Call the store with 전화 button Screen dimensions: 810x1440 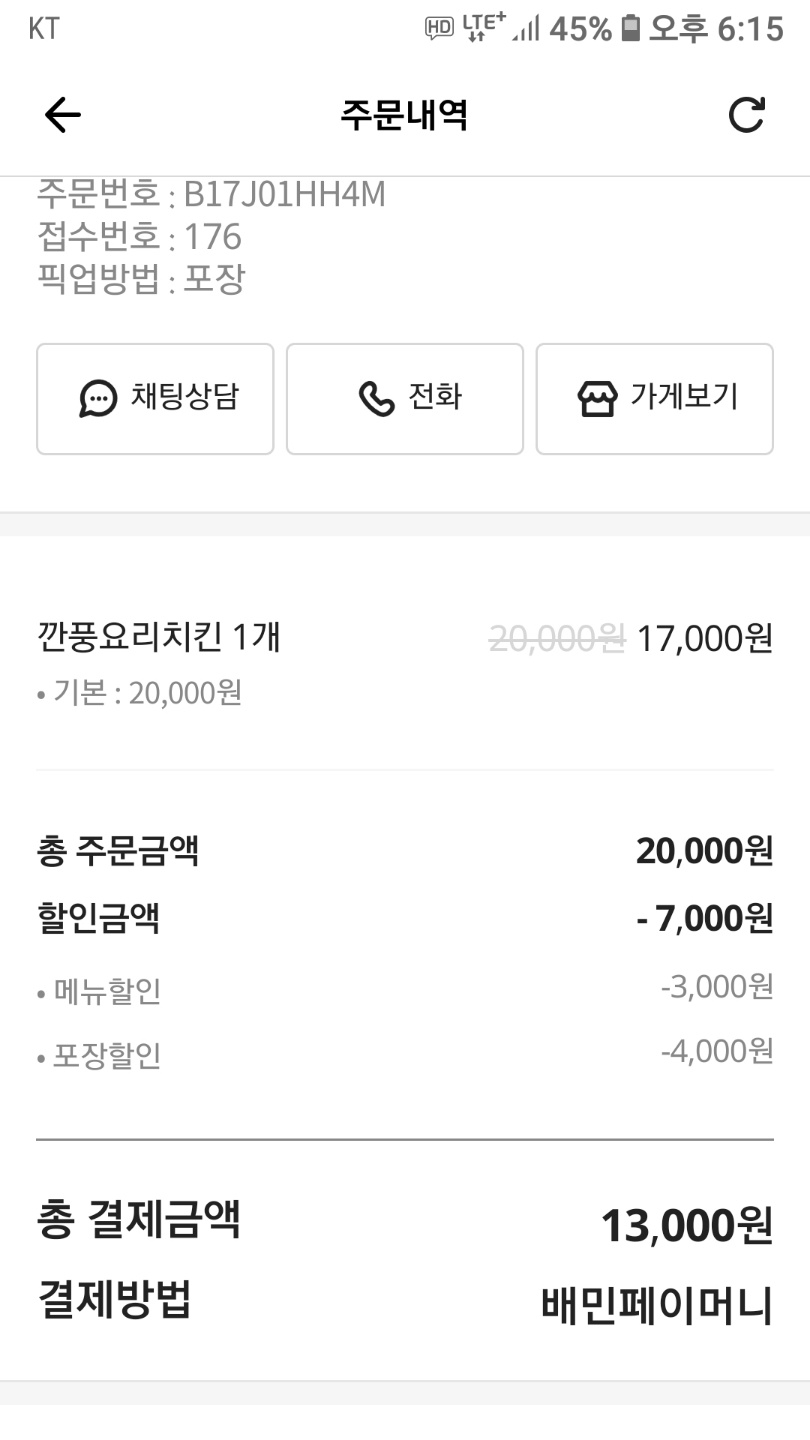[405, 399]
